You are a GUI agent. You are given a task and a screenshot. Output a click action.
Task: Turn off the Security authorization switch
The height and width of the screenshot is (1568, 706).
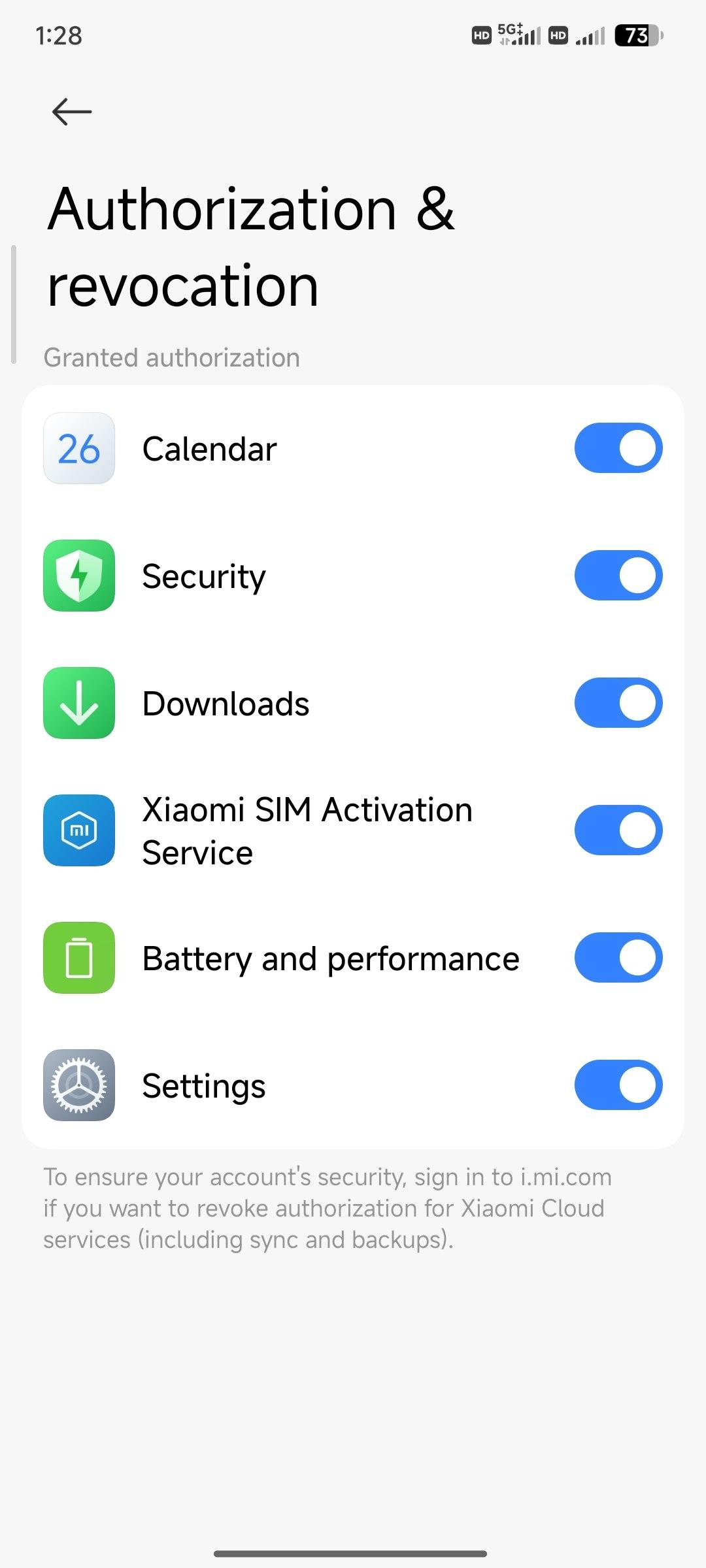coord(618,576)
